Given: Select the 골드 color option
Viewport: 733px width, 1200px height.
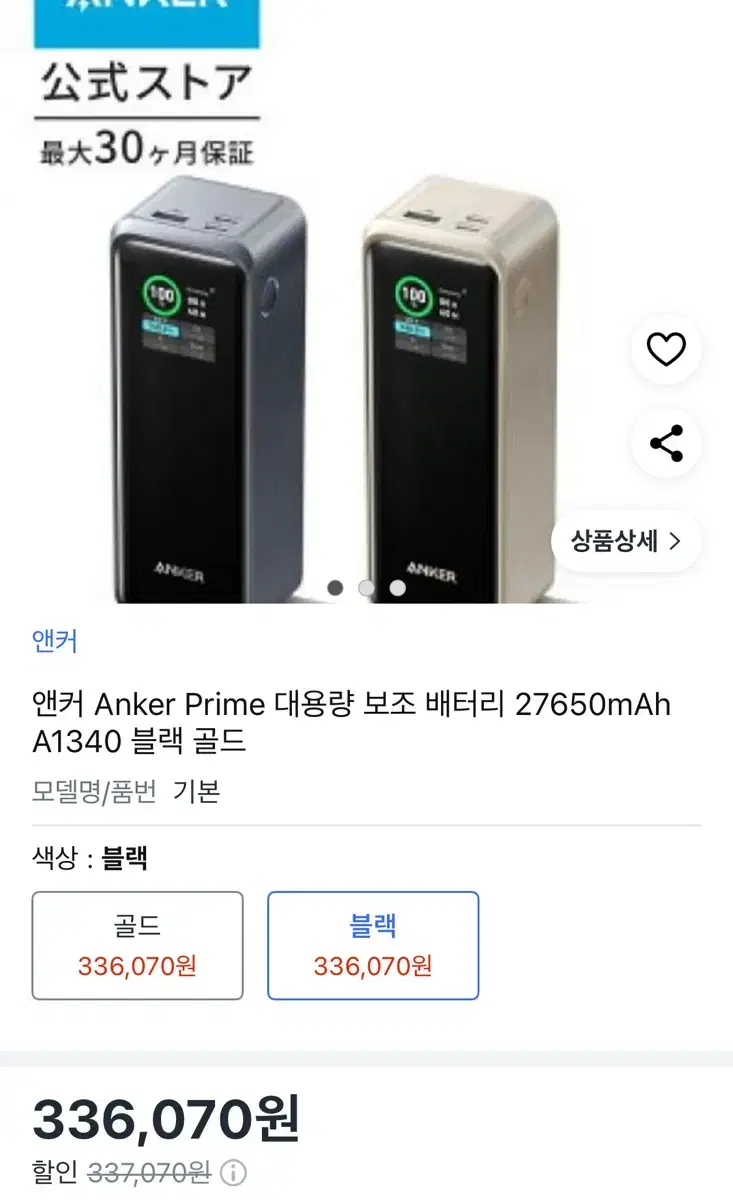Looking at the screenshot, I should (x=136, y=944).
